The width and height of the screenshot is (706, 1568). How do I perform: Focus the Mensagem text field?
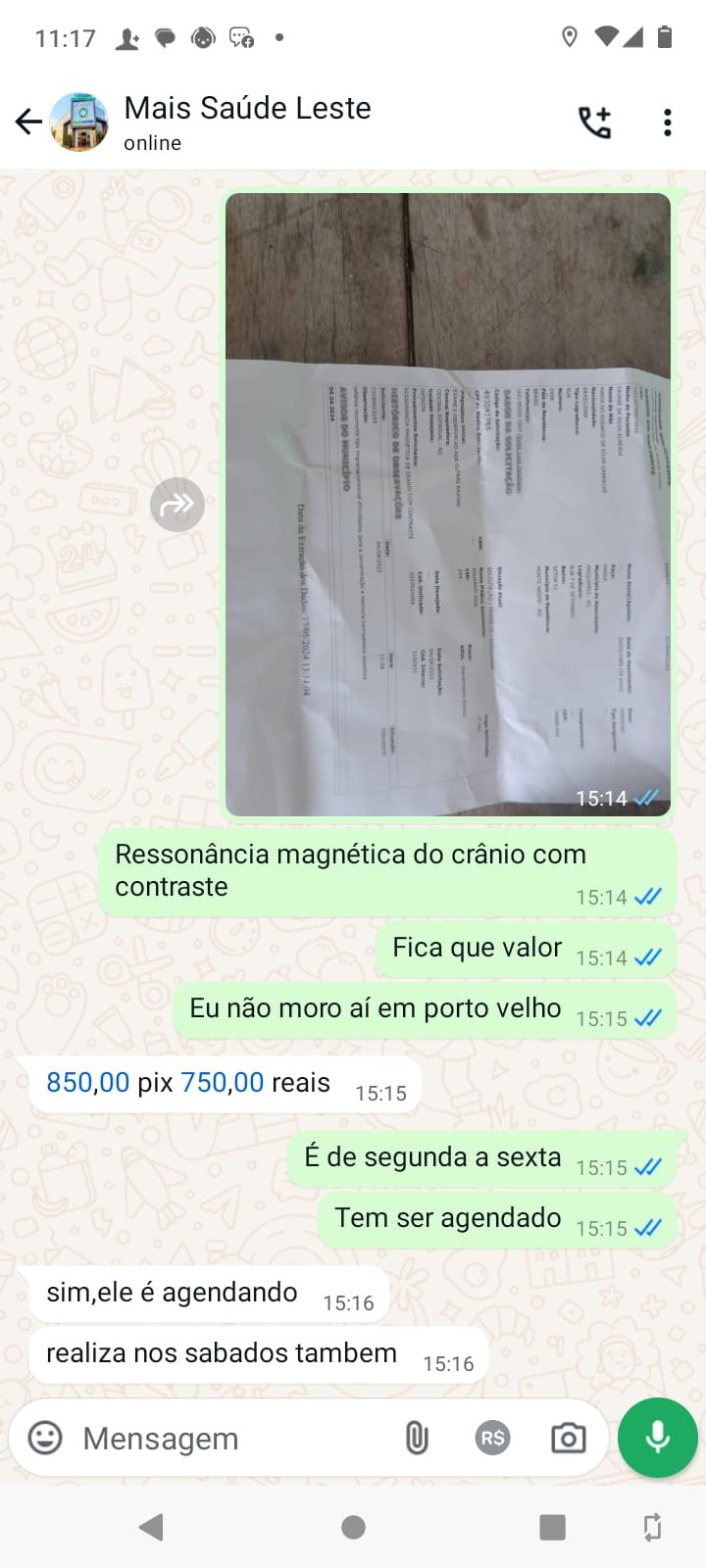click(x=226, y=1438)
